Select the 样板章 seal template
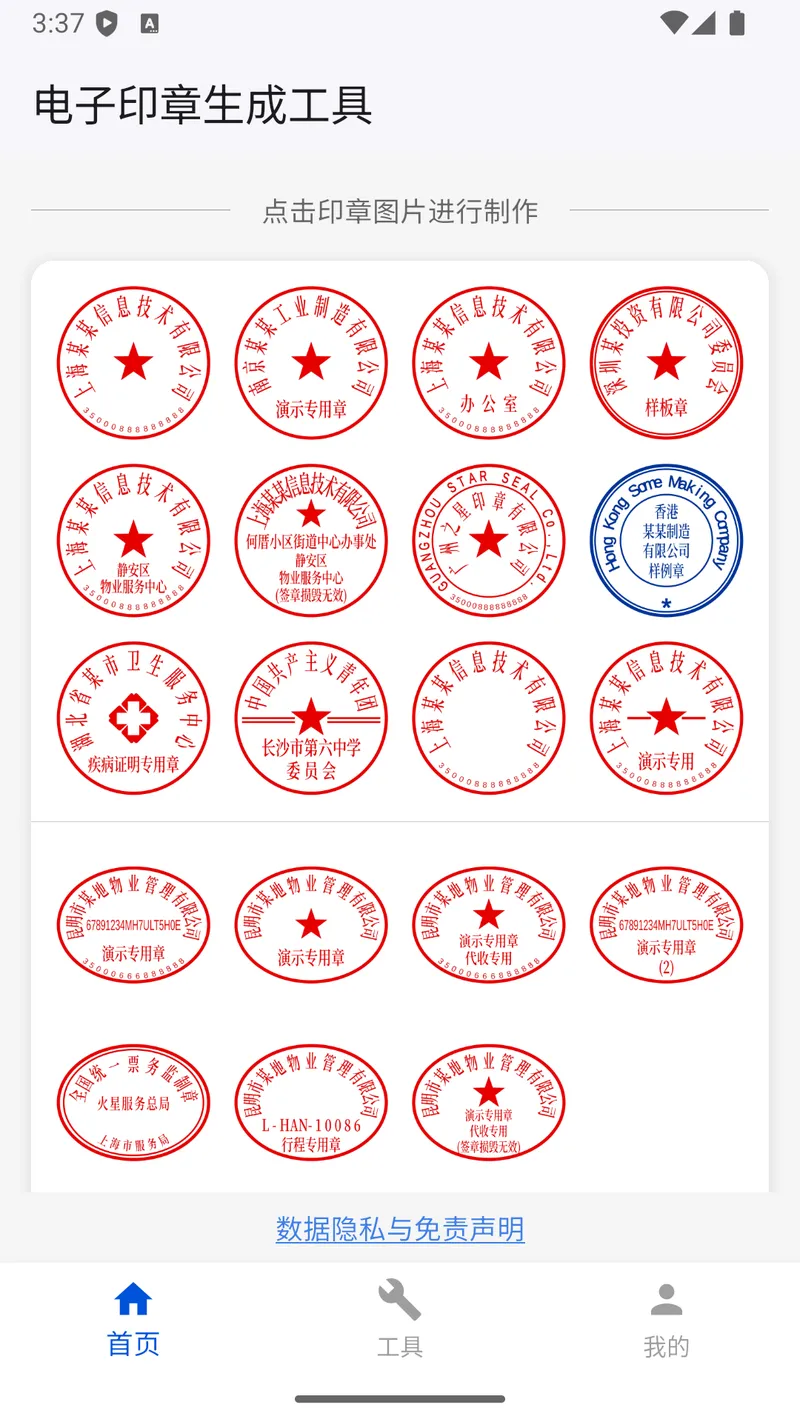800x1422 pixels. click(x=666, y=362)
